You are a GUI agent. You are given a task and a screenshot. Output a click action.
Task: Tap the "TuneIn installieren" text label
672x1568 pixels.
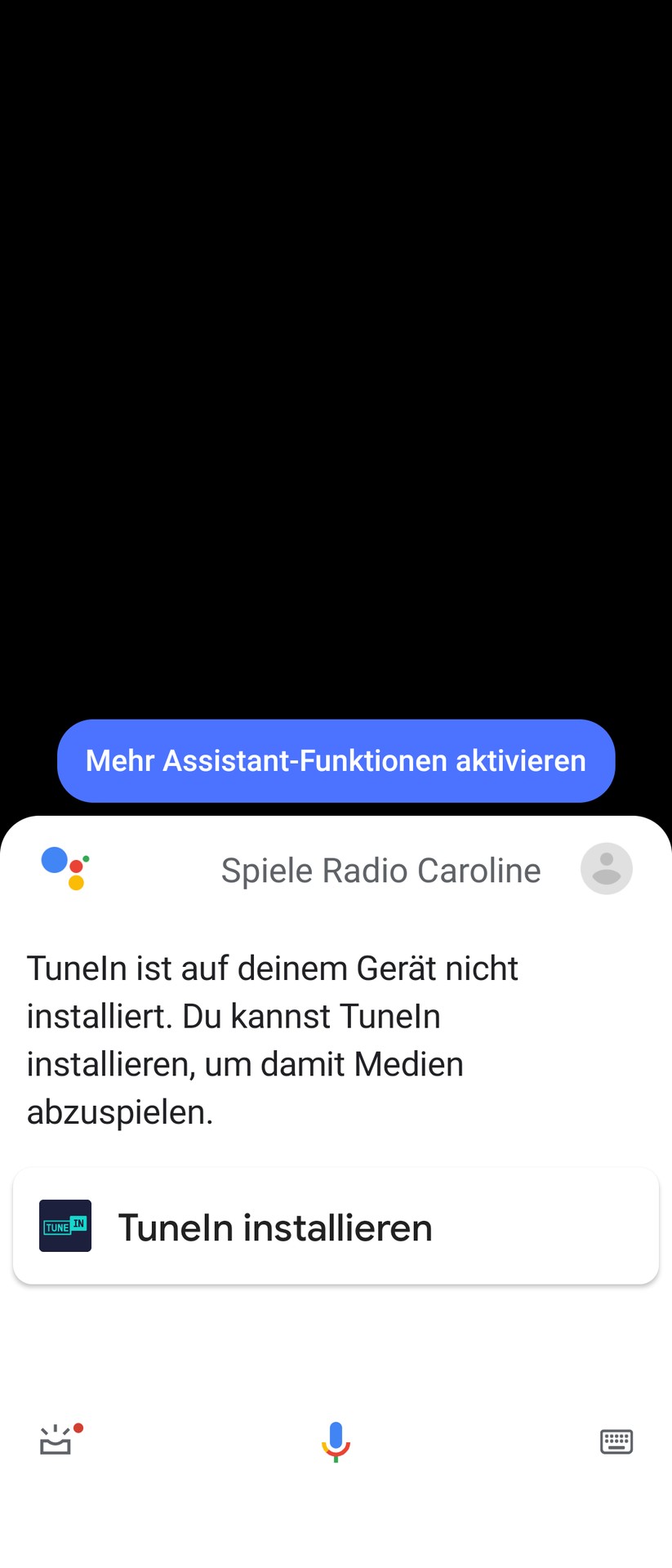(275, 1226)
